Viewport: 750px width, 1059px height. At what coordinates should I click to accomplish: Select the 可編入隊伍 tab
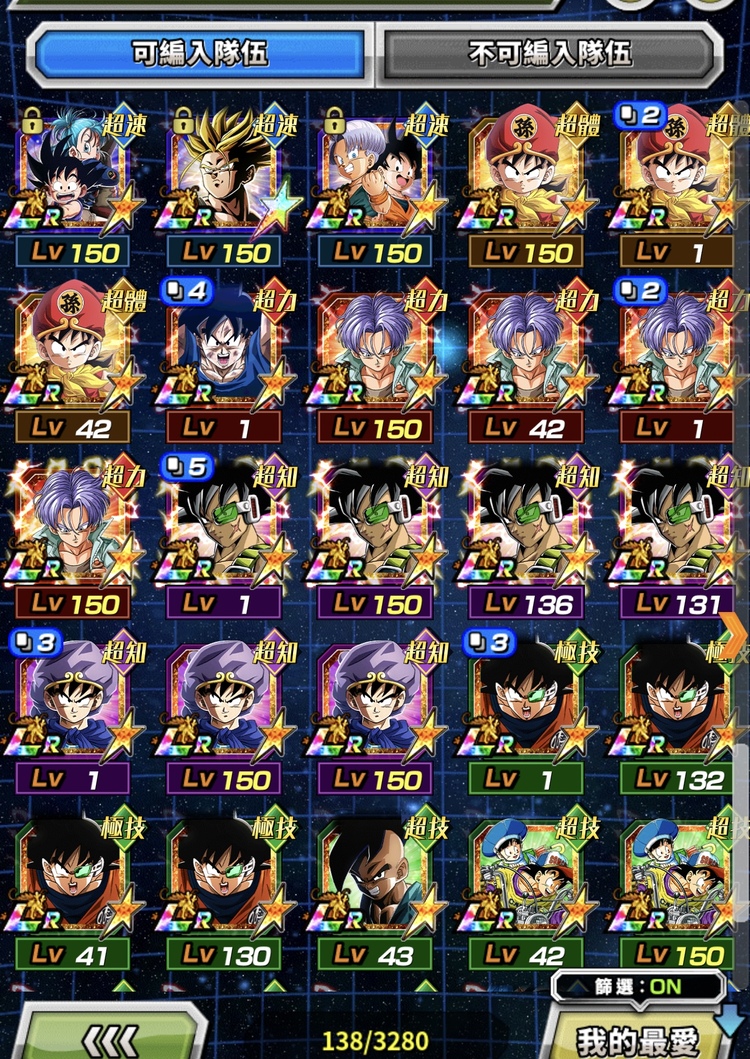click(x=200, y=52)
